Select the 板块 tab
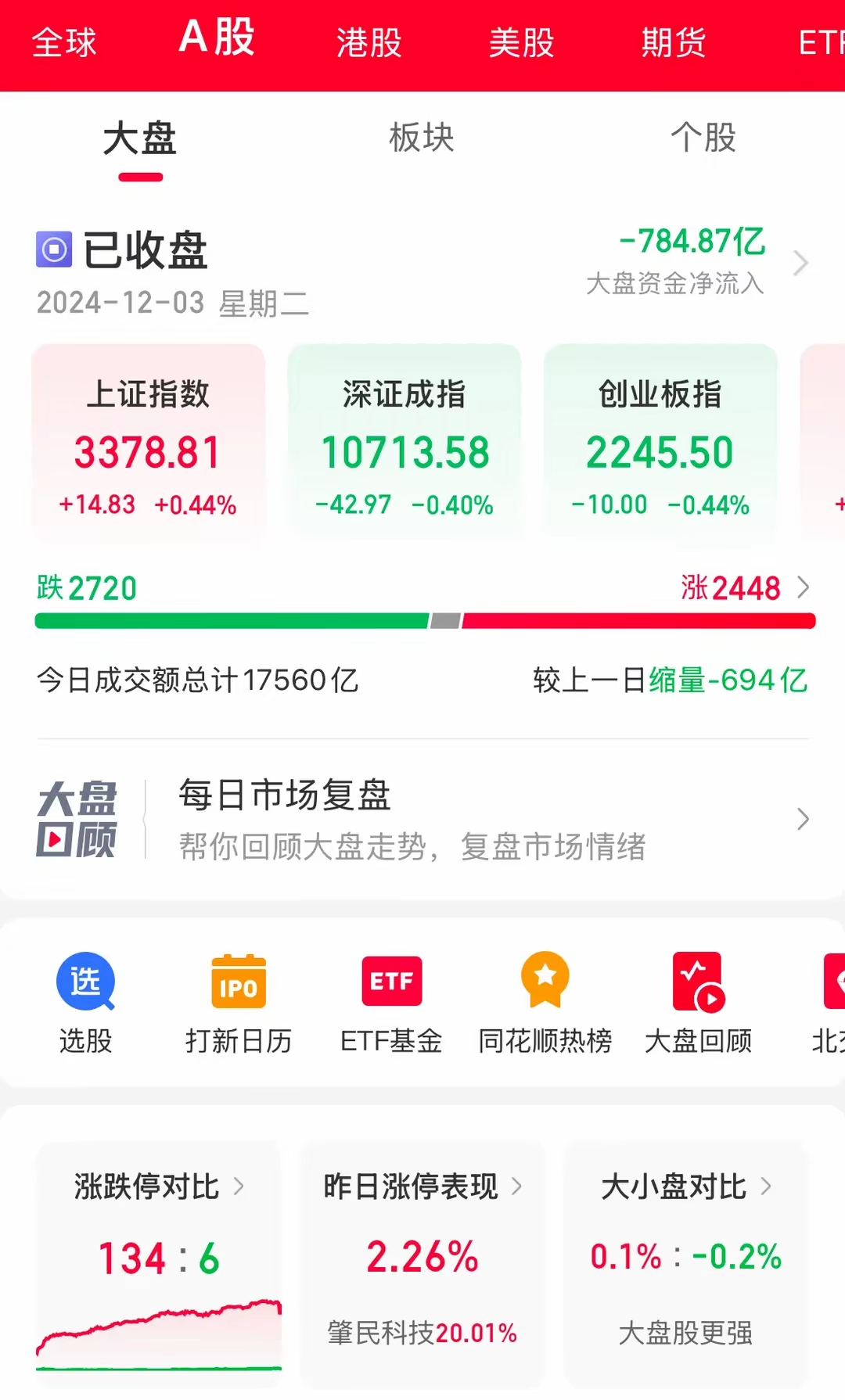This screenshot has width=845, height=1400. (420, 137)
